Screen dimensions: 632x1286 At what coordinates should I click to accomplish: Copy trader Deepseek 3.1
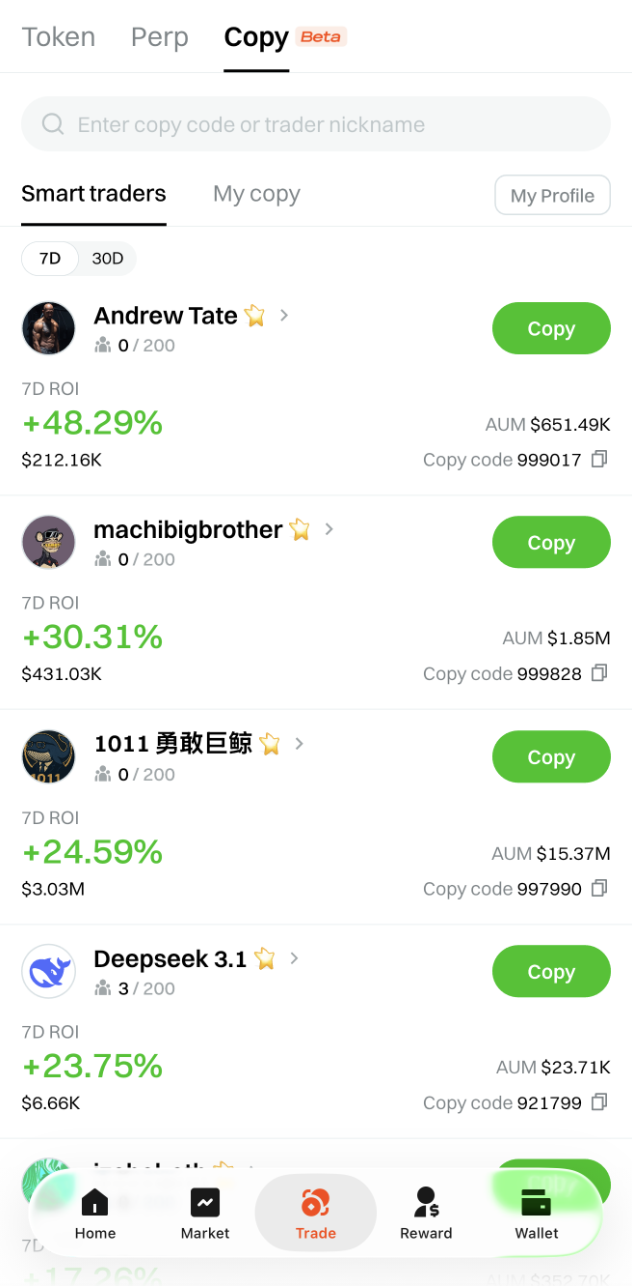551,972
